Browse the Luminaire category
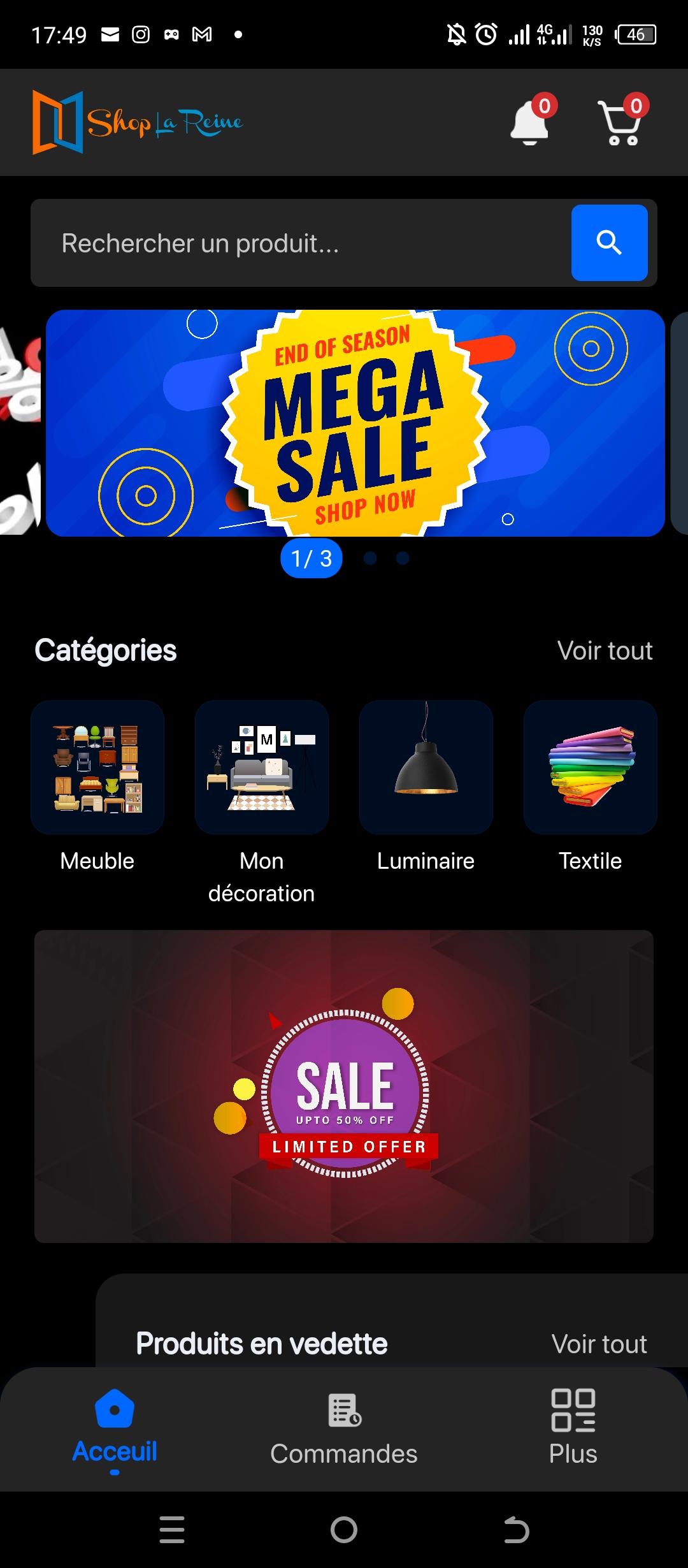The width and height of the screenshot is (688, 1568). (426, 787)
